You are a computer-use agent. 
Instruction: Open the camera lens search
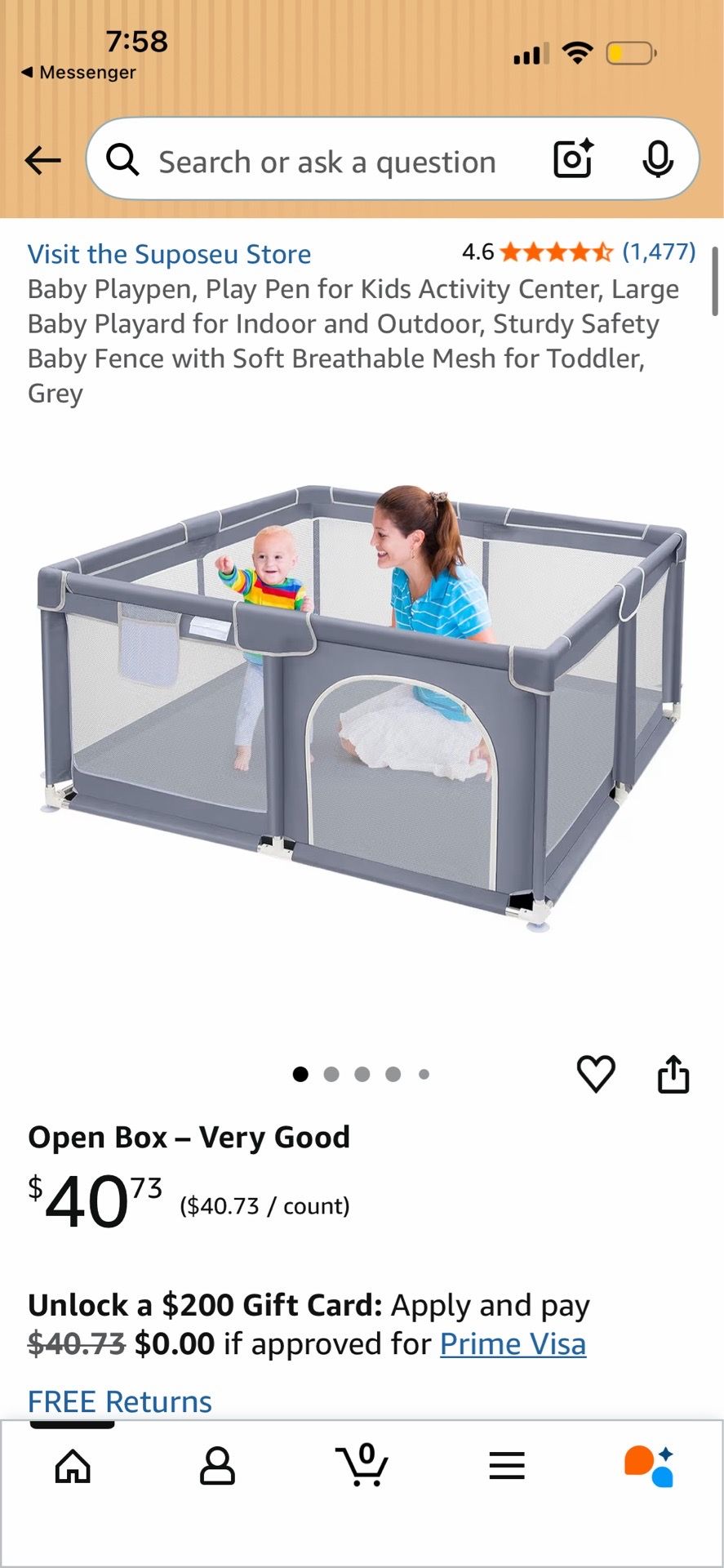(x=573, y=158)
